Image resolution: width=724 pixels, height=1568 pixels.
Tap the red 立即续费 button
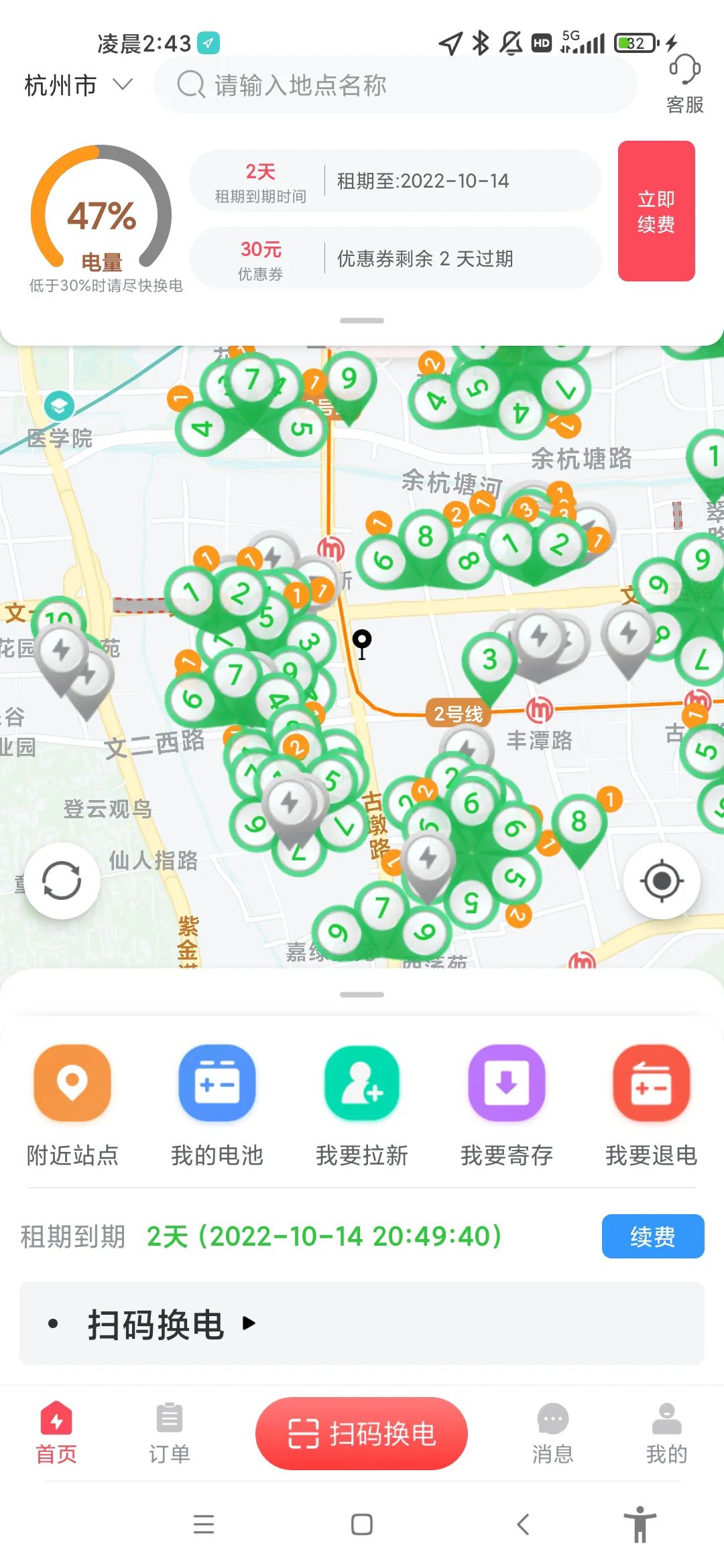[x=656, y=211]
